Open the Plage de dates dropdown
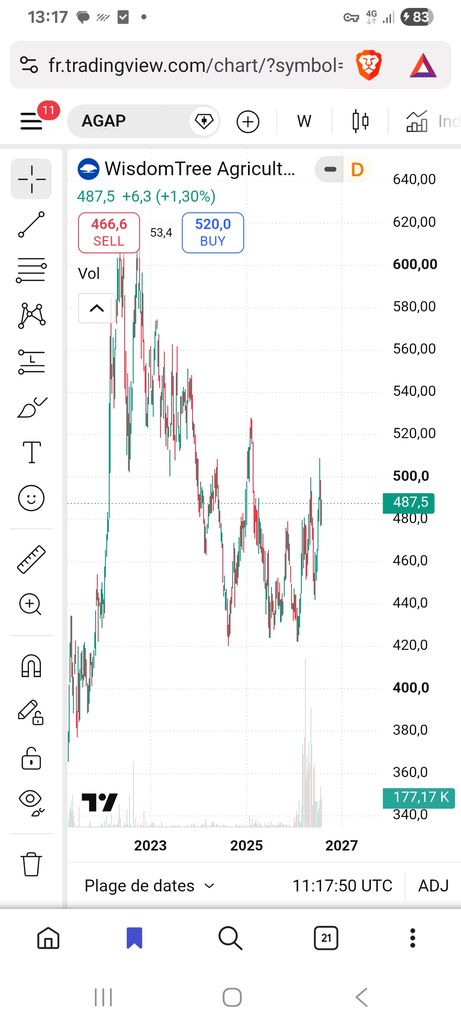The image size is (461, 1024). 150,886
